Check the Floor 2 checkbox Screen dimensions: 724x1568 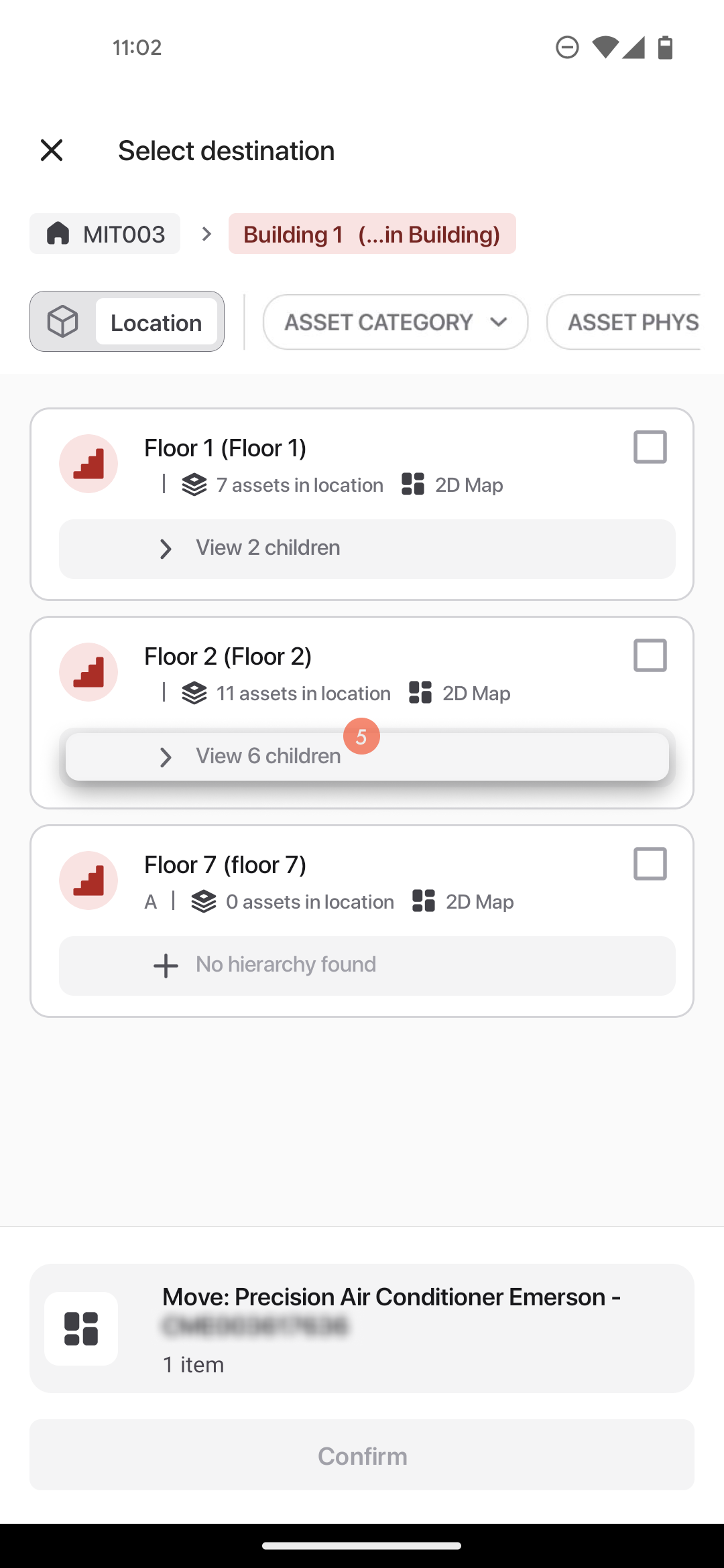pyautogui.click(x=650, y=655)
